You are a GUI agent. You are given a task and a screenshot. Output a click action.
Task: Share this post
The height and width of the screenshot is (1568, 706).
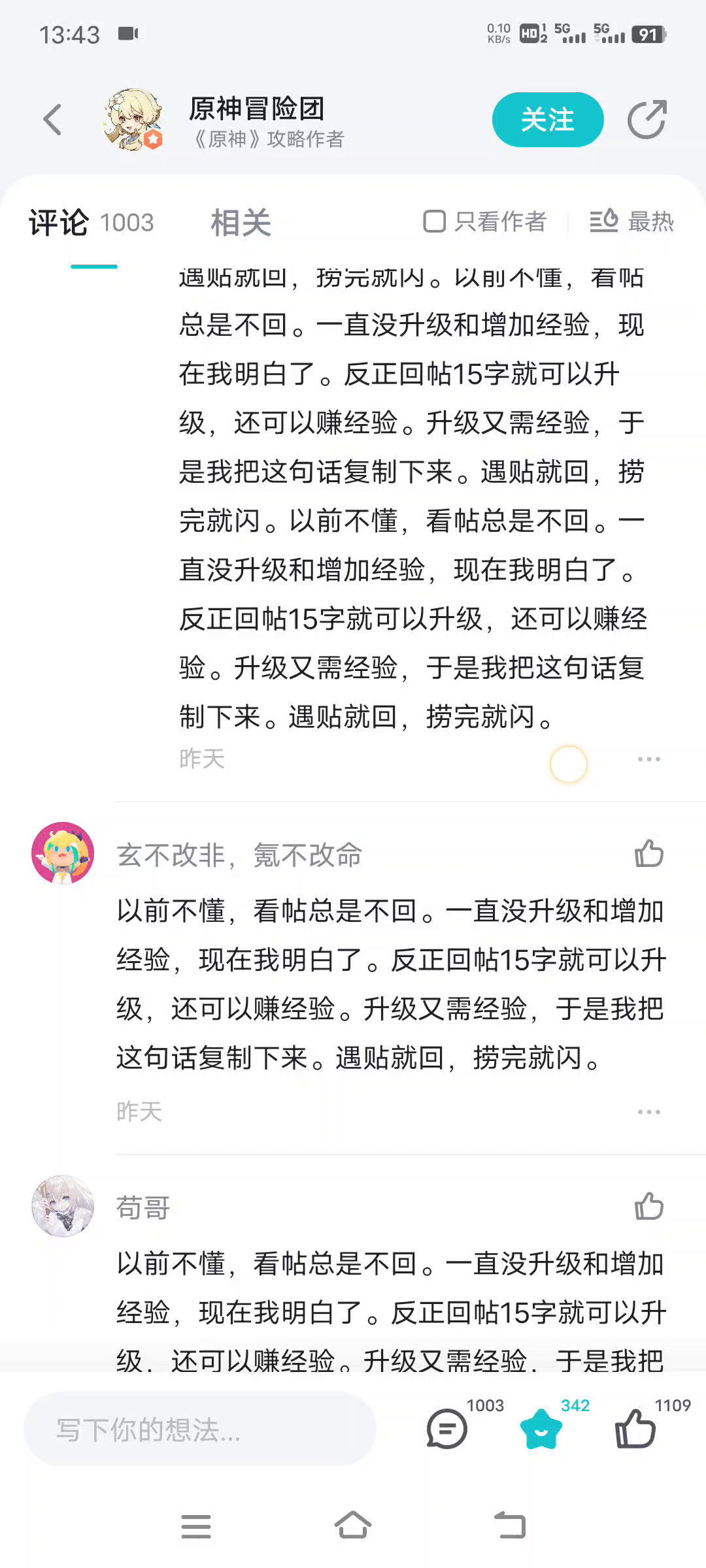647,120
